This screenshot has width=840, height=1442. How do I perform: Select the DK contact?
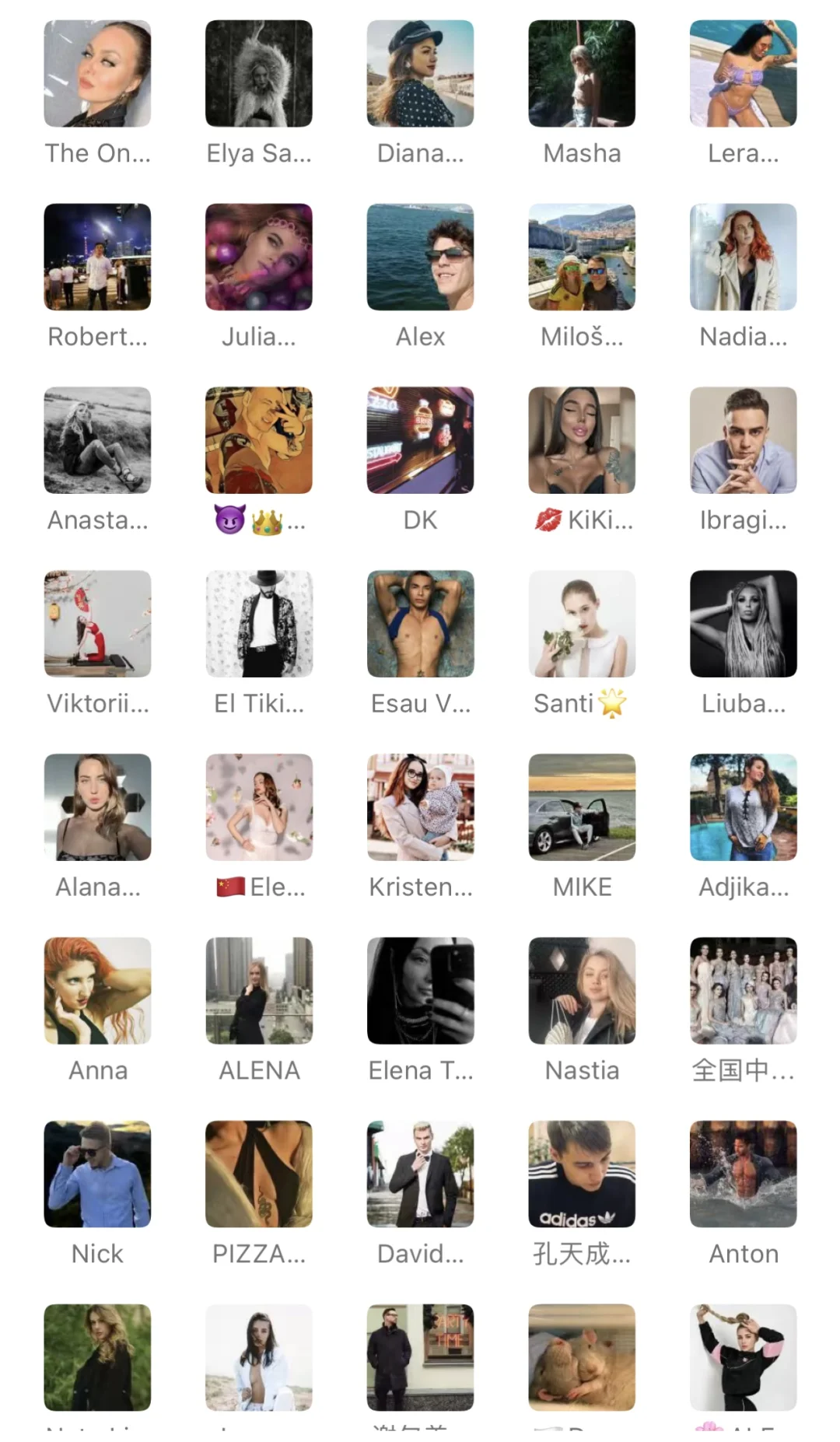pos(420,440)
